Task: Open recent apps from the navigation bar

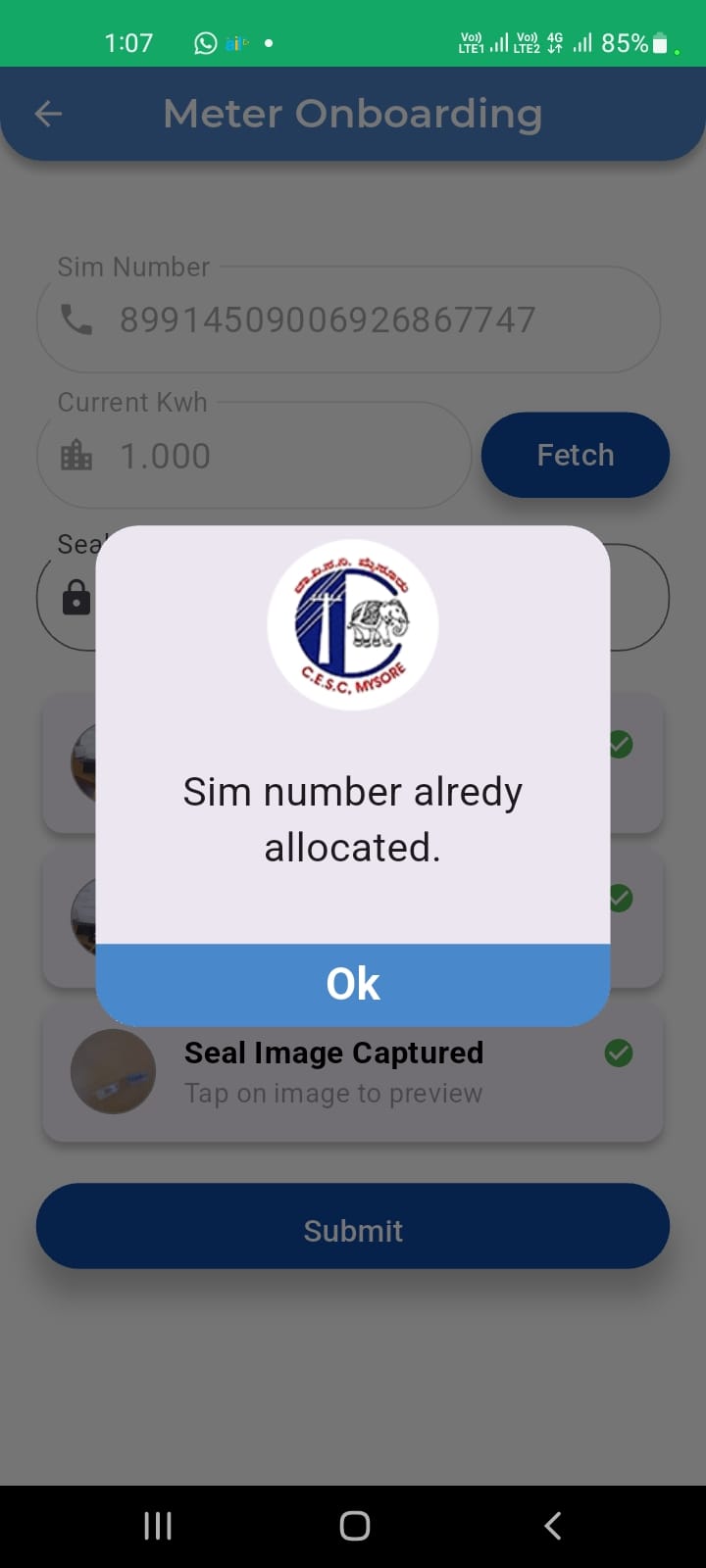Action: [x=158, y=1525]
